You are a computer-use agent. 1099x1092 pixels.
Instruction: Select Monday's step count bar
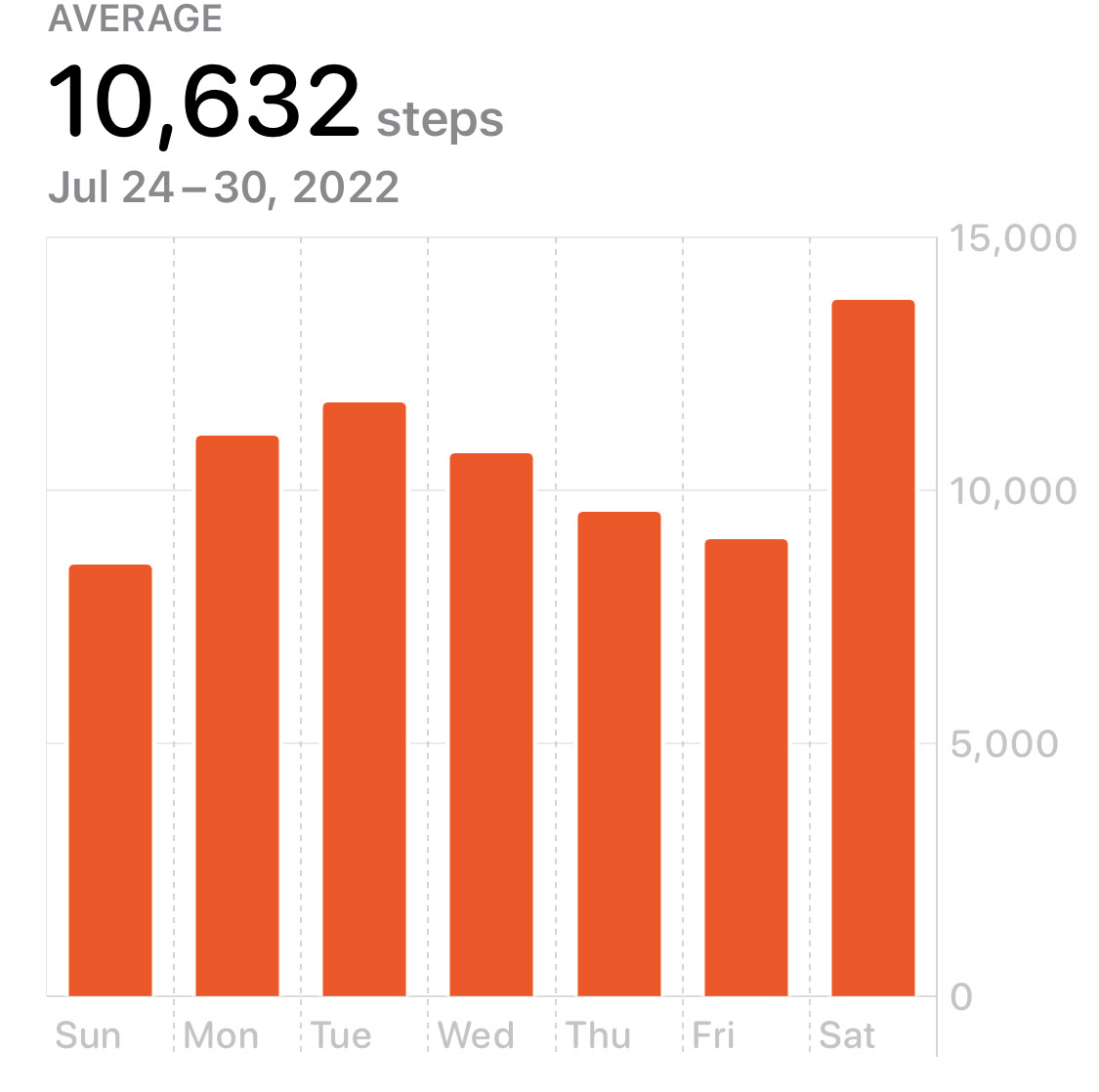point(237,716)
